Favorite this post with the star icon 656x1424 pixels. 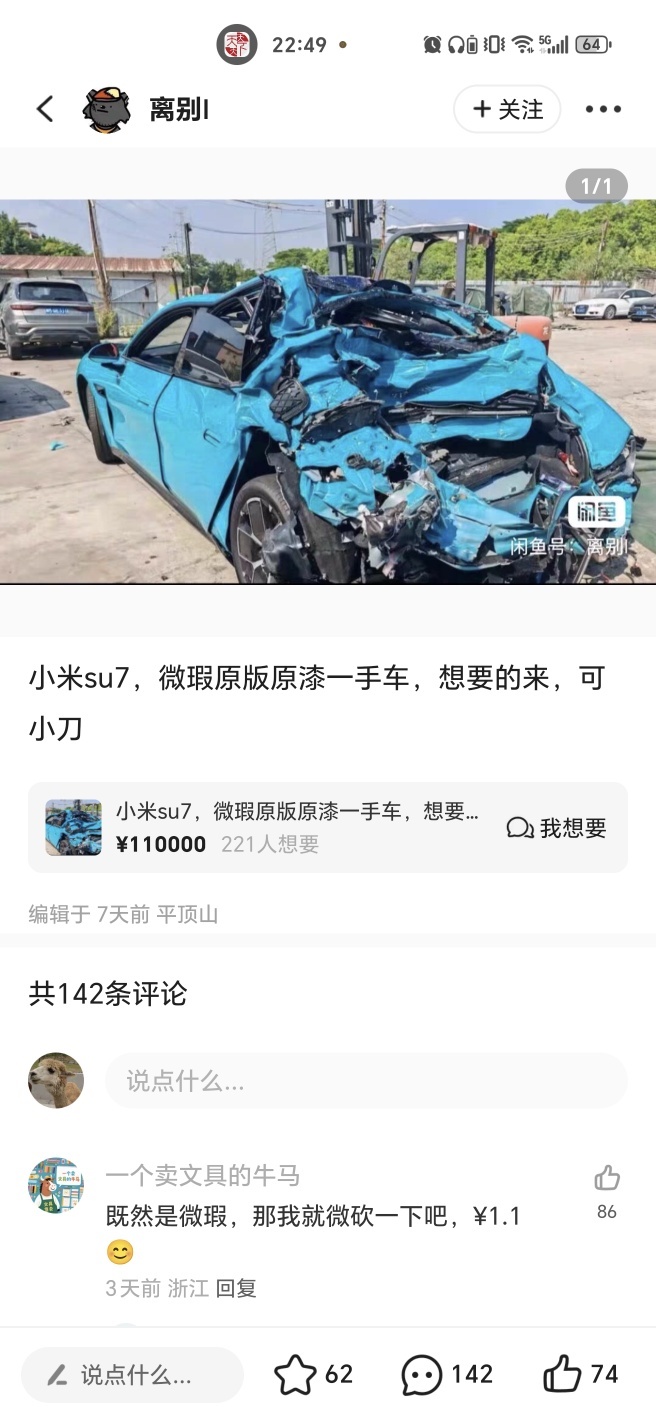[x=295, y=1375]
